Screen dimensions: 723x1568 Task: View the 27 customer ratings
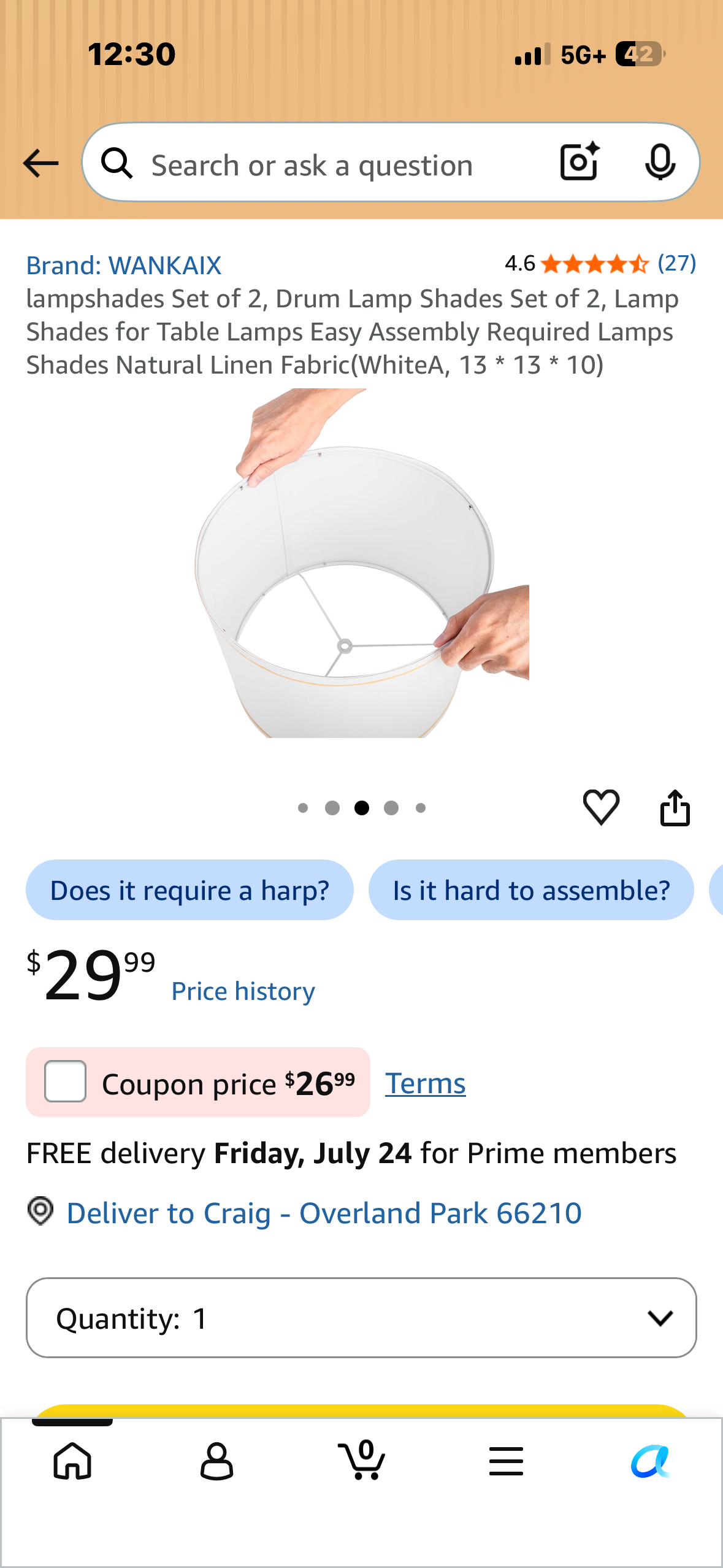point(676,263)
